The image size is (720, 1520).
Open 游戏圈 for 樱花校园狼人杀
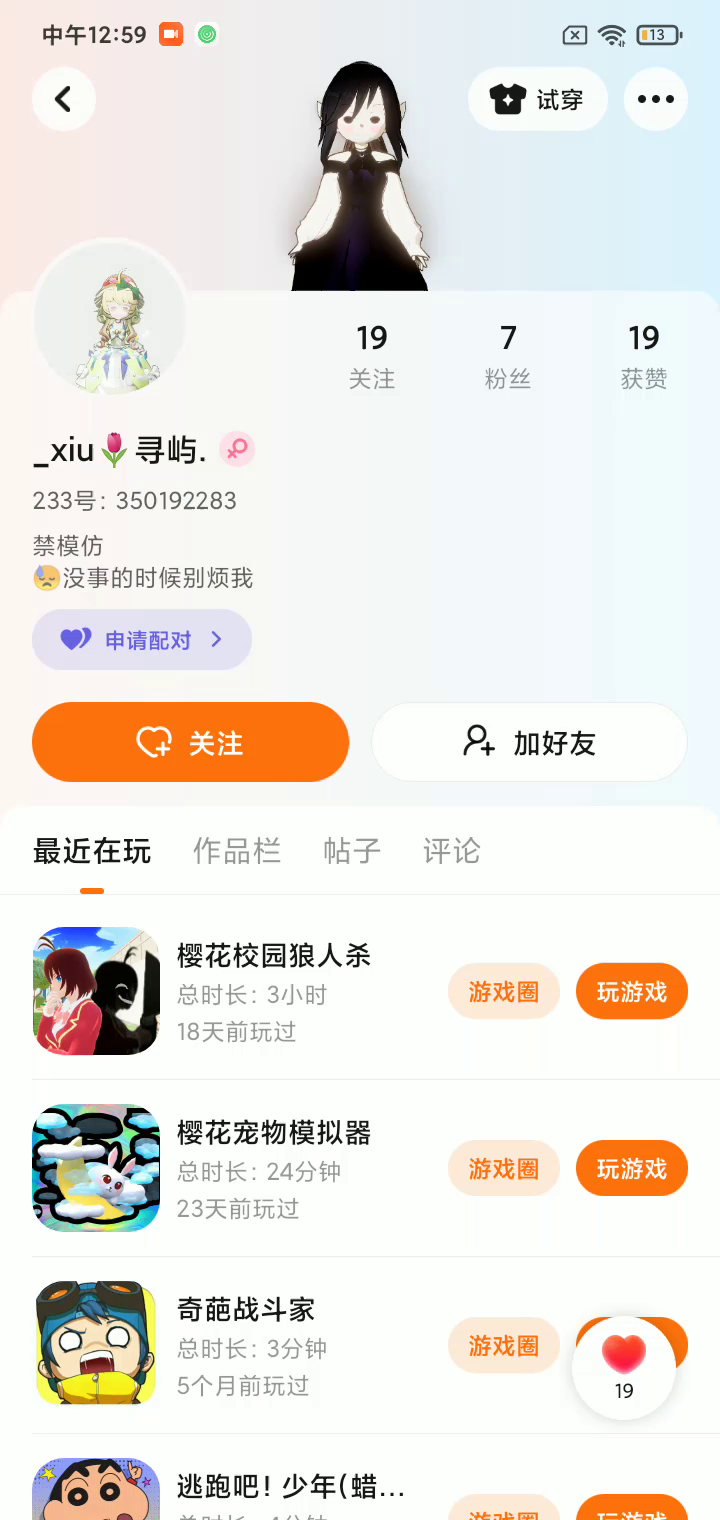503,991
